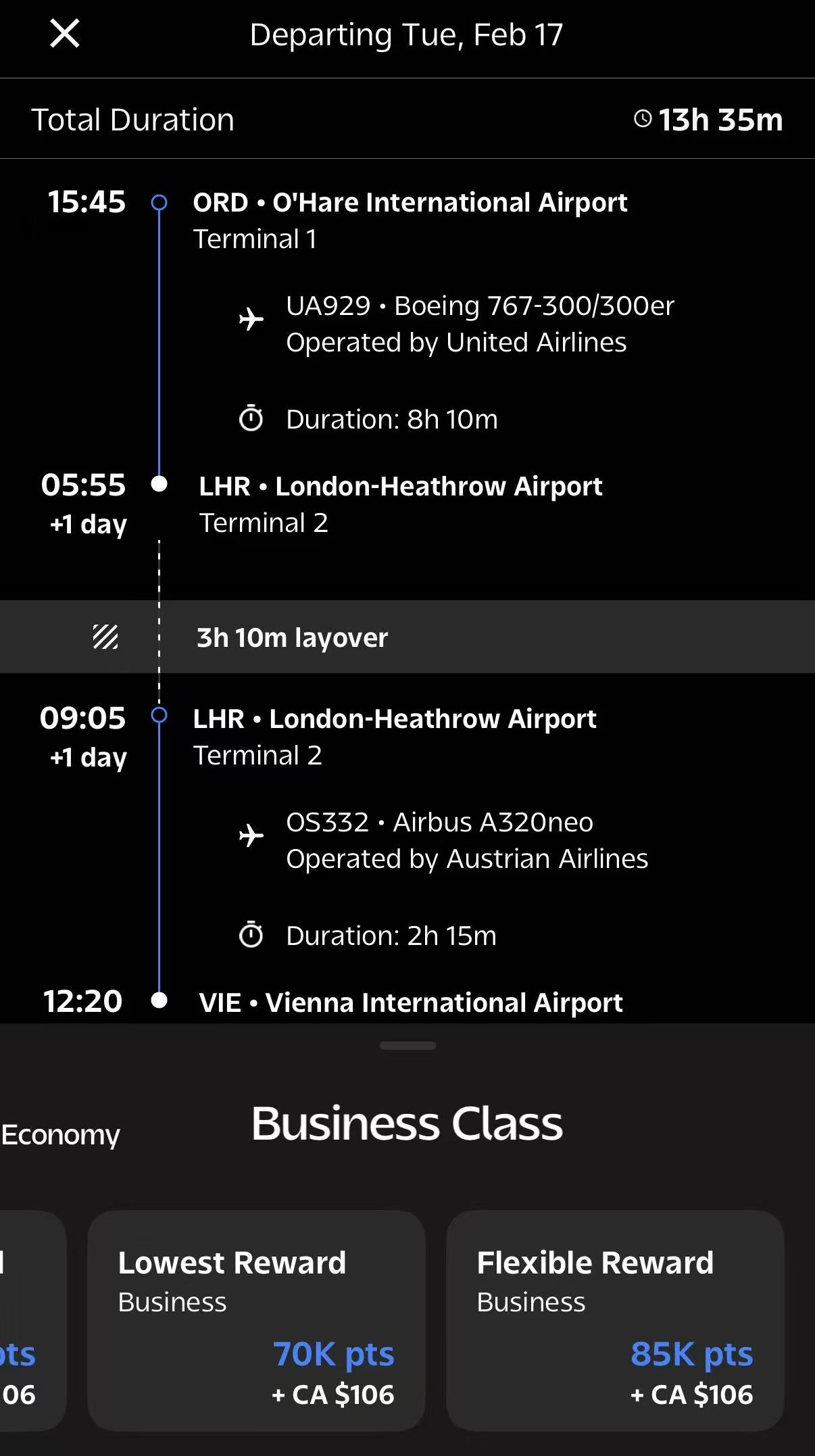Select the Business Class cabin tab
The image size is (815, 1456).
click(407, 1123)
